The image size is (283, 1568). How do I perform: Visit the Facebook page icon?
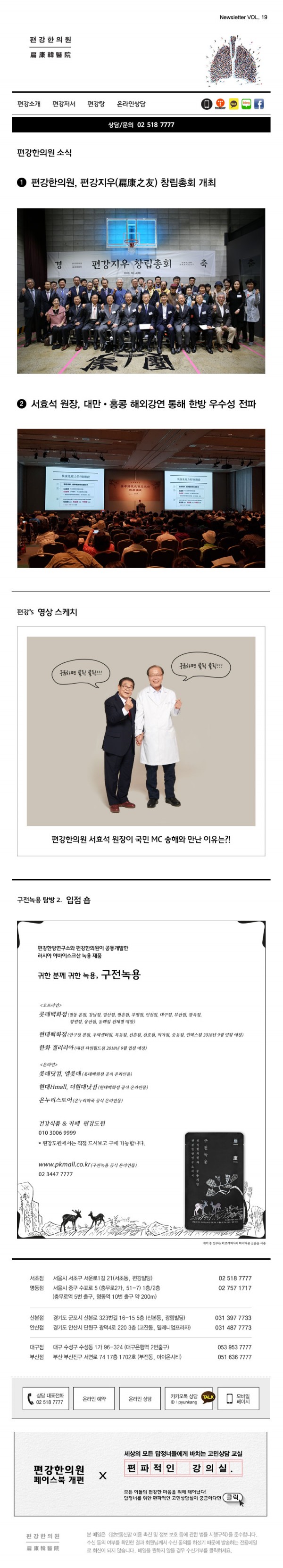pyautogui.click(x=259, y=104)
